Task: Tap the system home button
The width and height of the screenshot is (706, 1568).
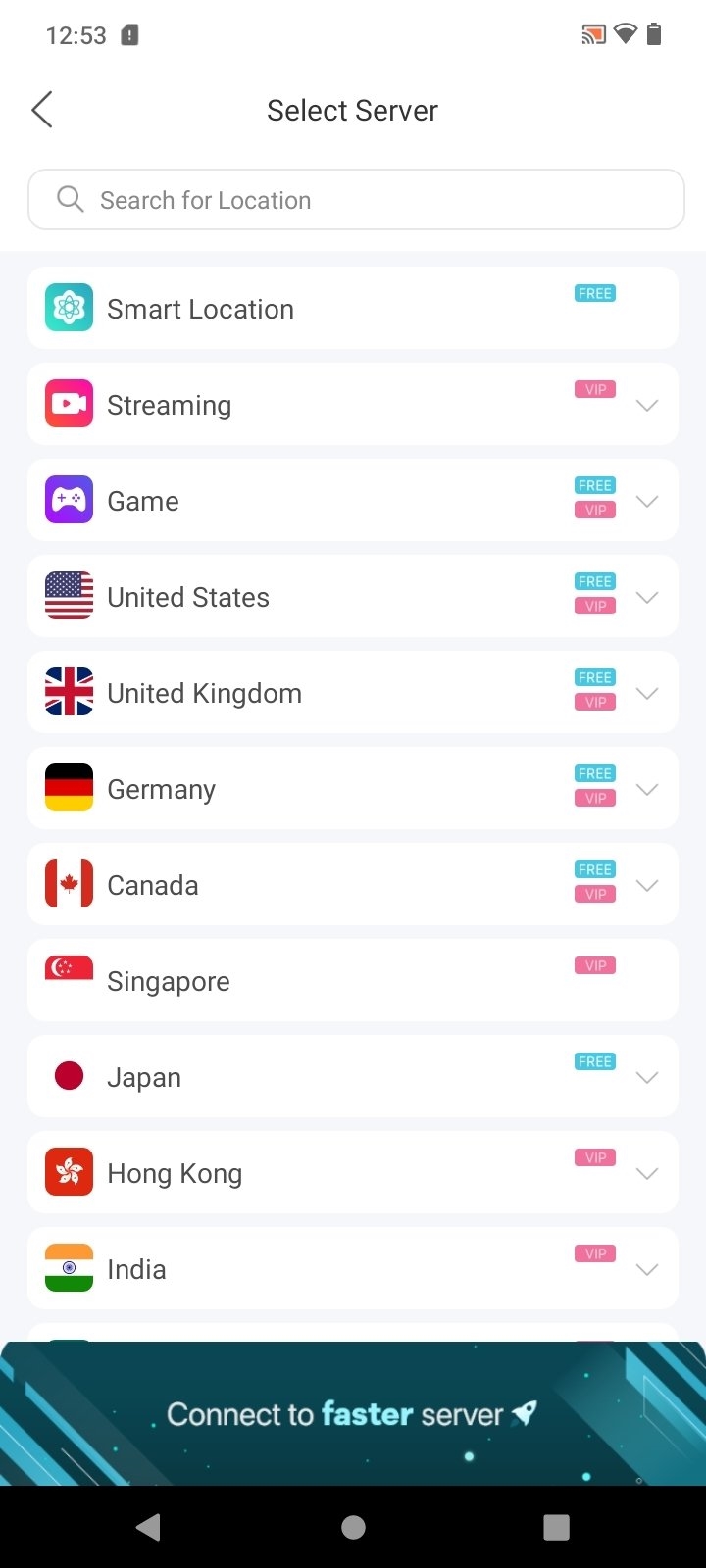Action: click(x=353, y=1527)
